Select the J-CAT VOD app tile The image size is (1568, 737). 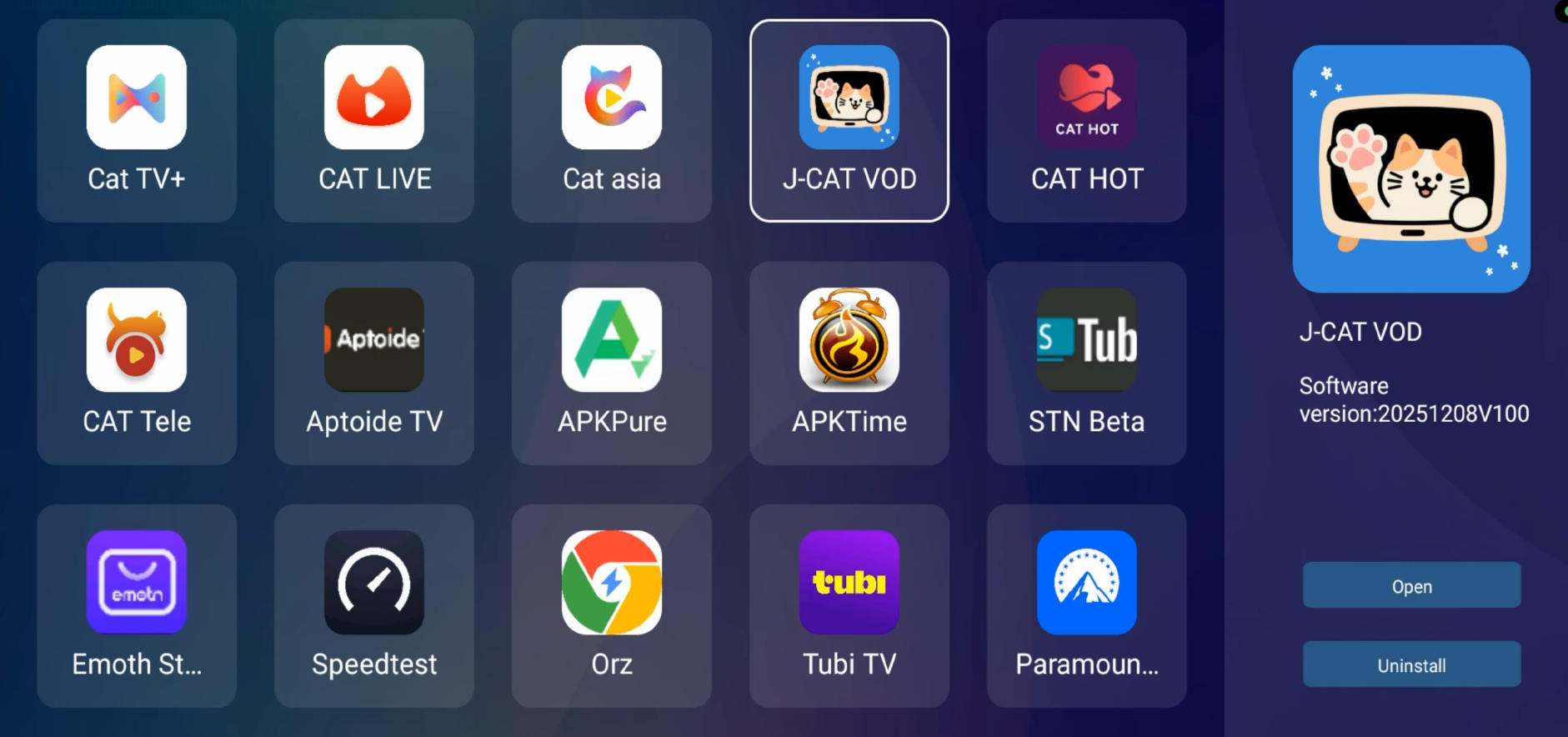[849, 121]
